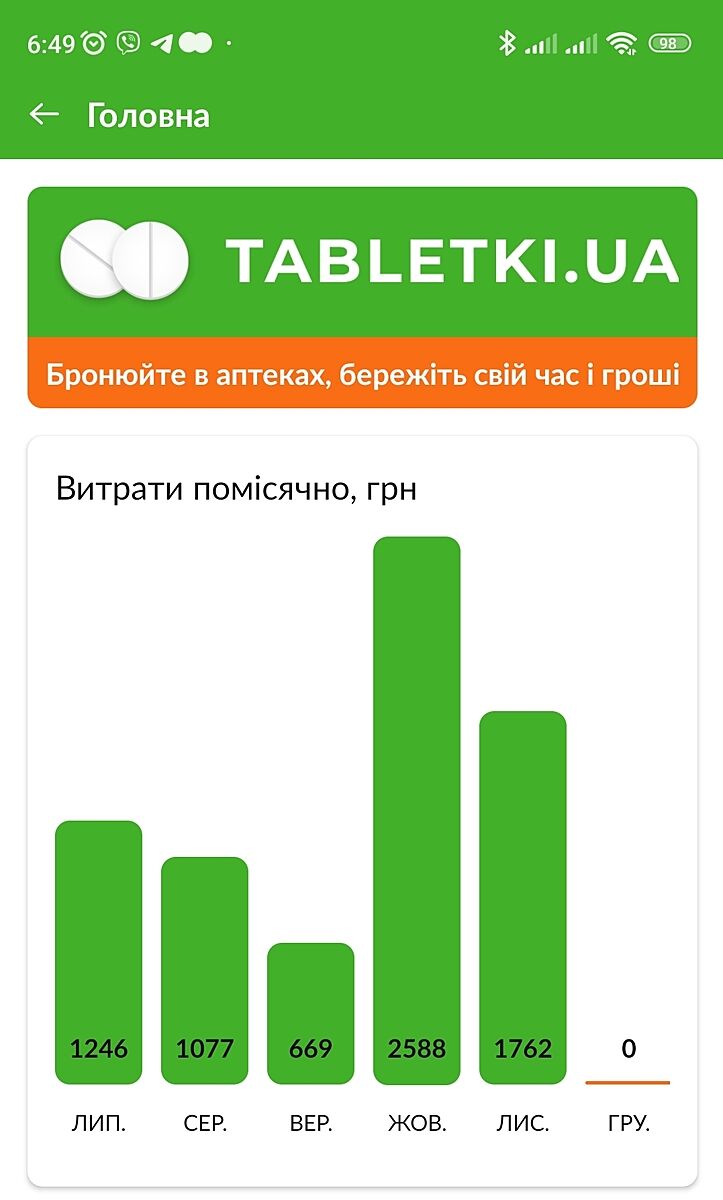Select the ЛИС. bar showing 1762
723x1200 pixels.
(x=522, y=897)
